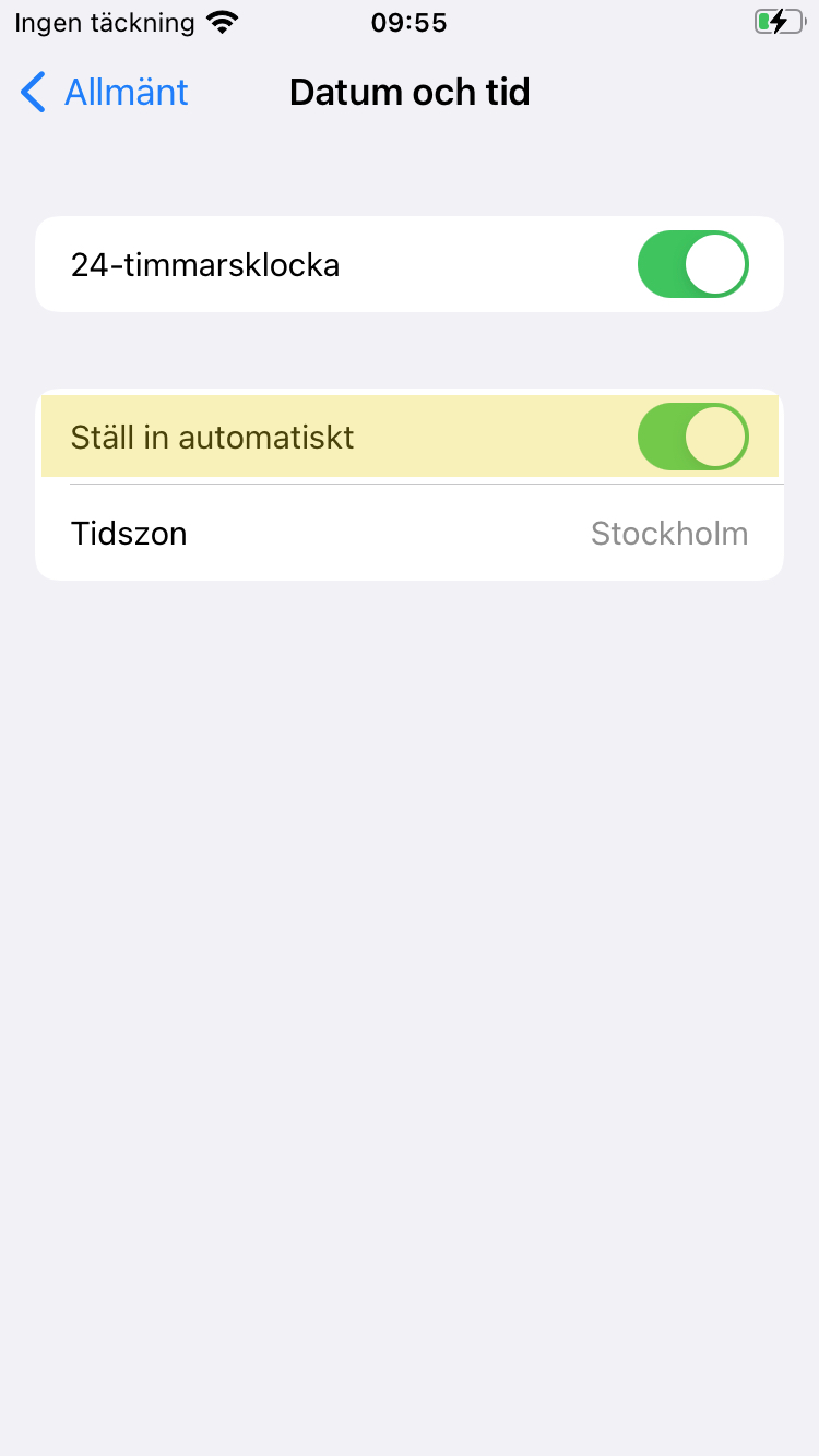
Task: Go back to Allmänt settings
Action: pos(104,92)
